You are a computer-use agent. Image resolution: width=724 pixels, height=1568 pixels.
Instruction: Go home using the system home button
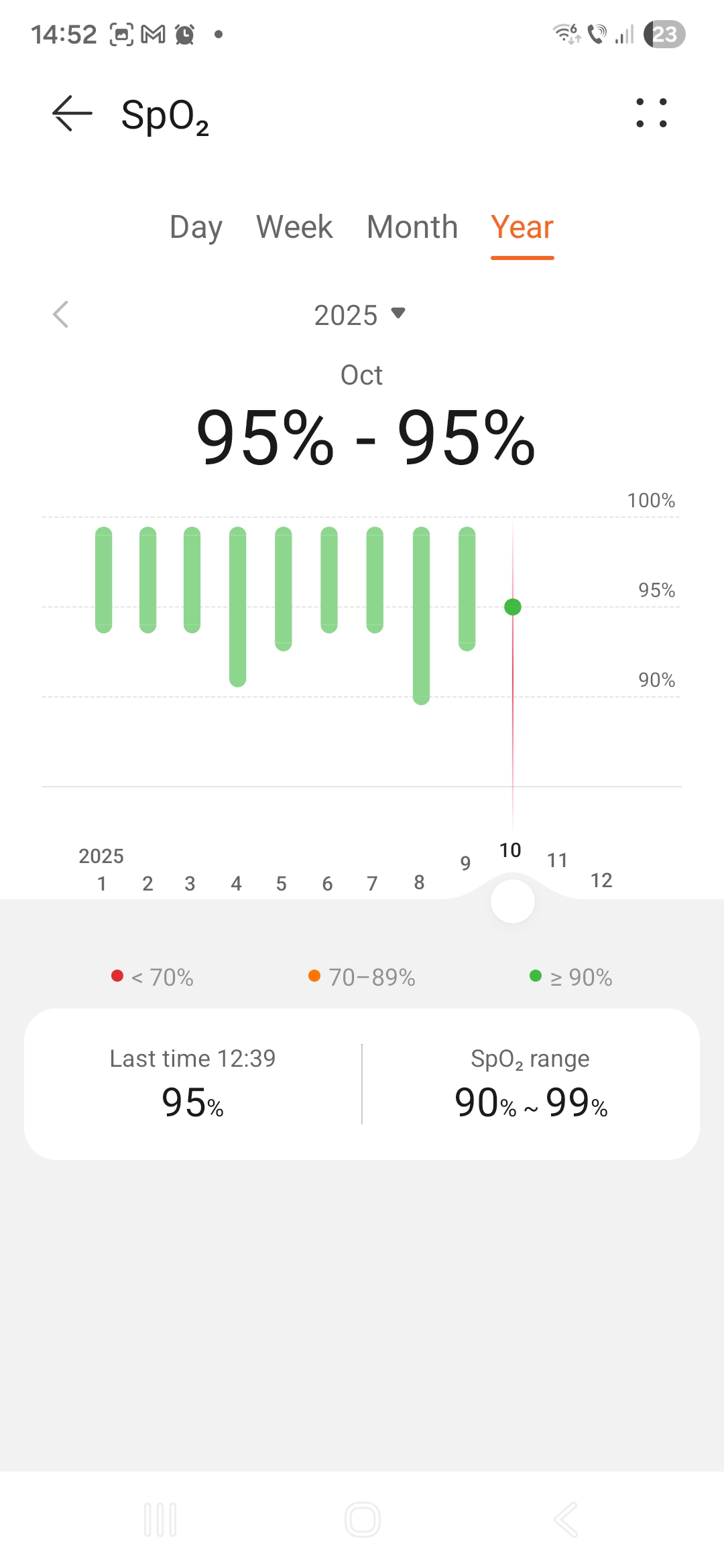[x=362, y=1520]
